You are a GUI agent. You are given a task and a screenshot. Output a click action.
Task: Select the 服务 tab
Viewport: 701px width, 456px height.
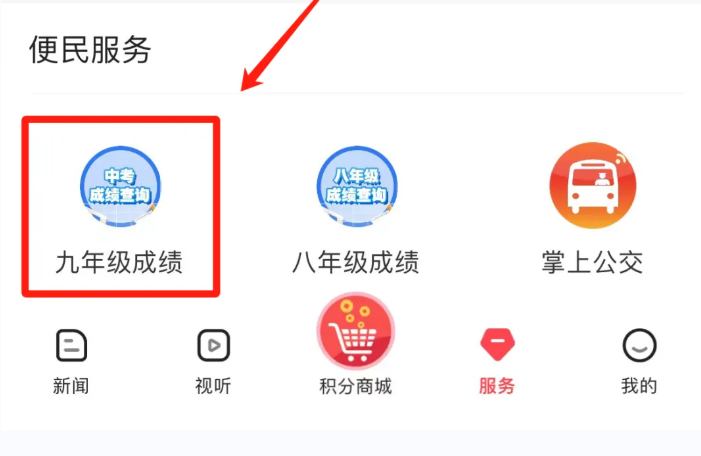[x=497, y=360]
